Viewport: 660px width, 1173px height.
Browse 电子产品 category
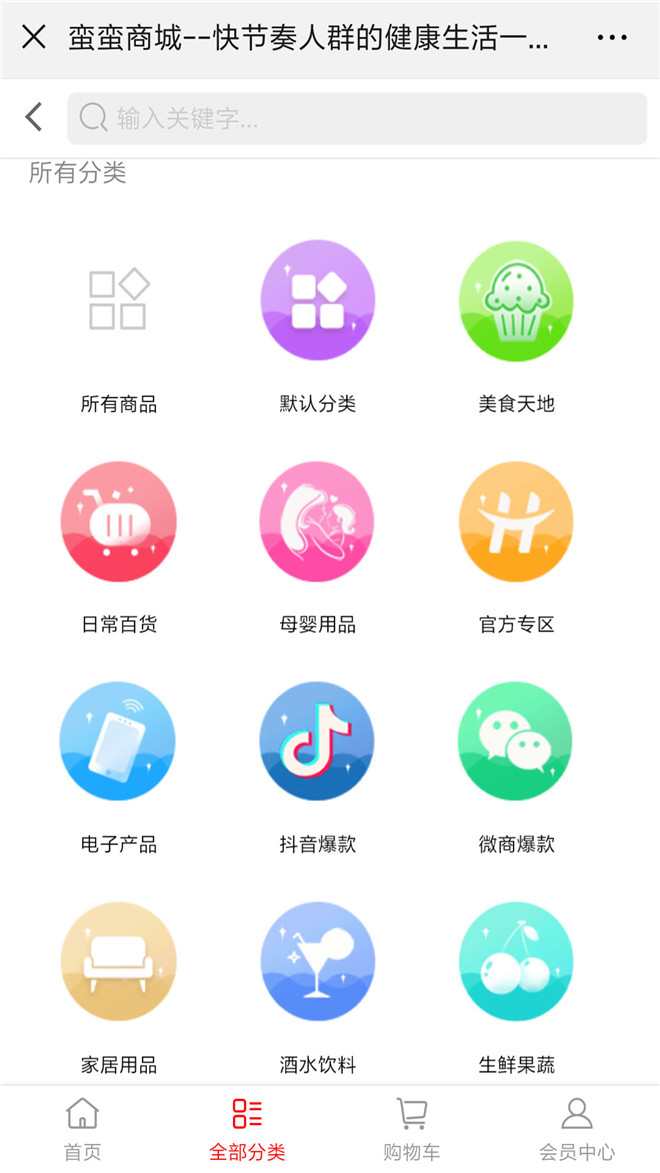click(x=119, y=741)
